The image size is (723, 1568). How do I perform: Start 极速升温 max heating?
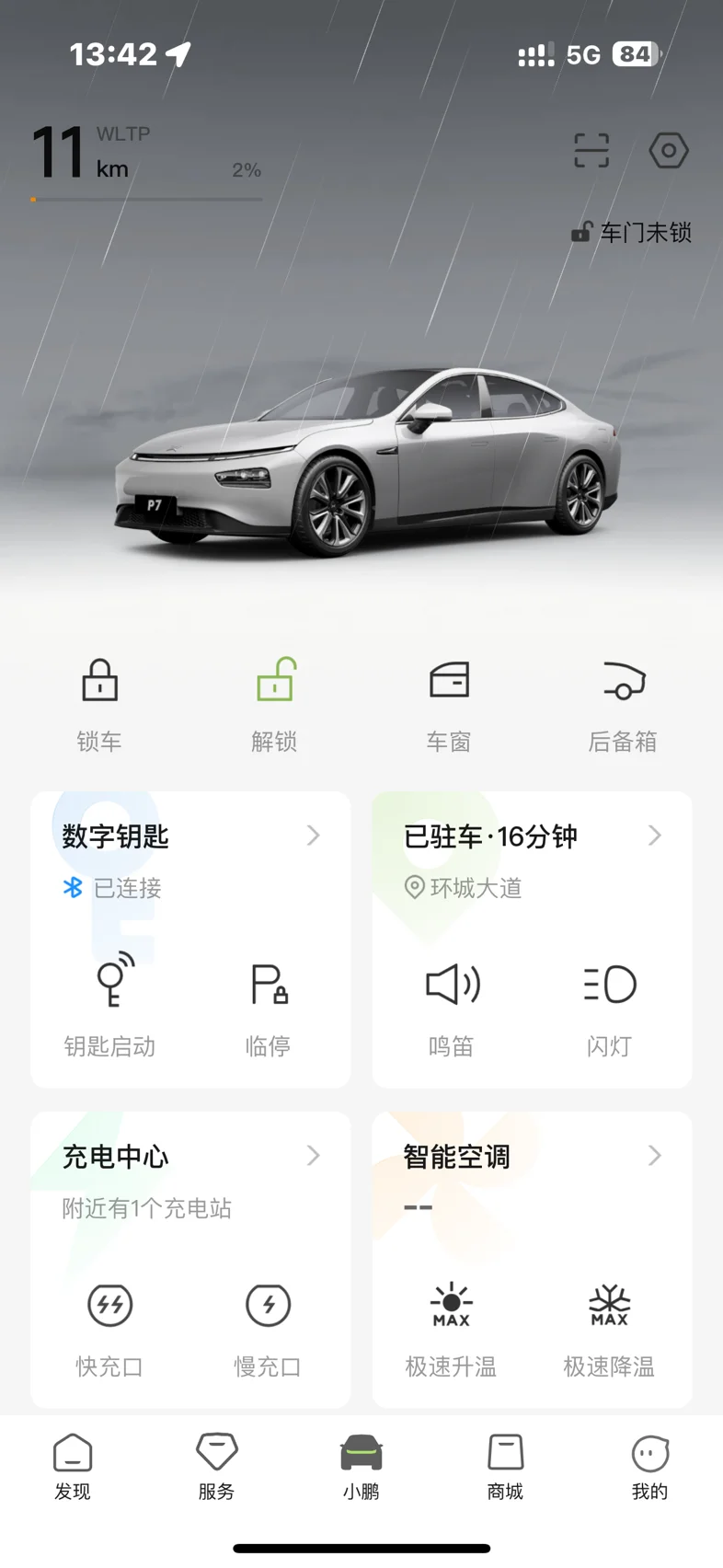click(x=452, y=1328)
